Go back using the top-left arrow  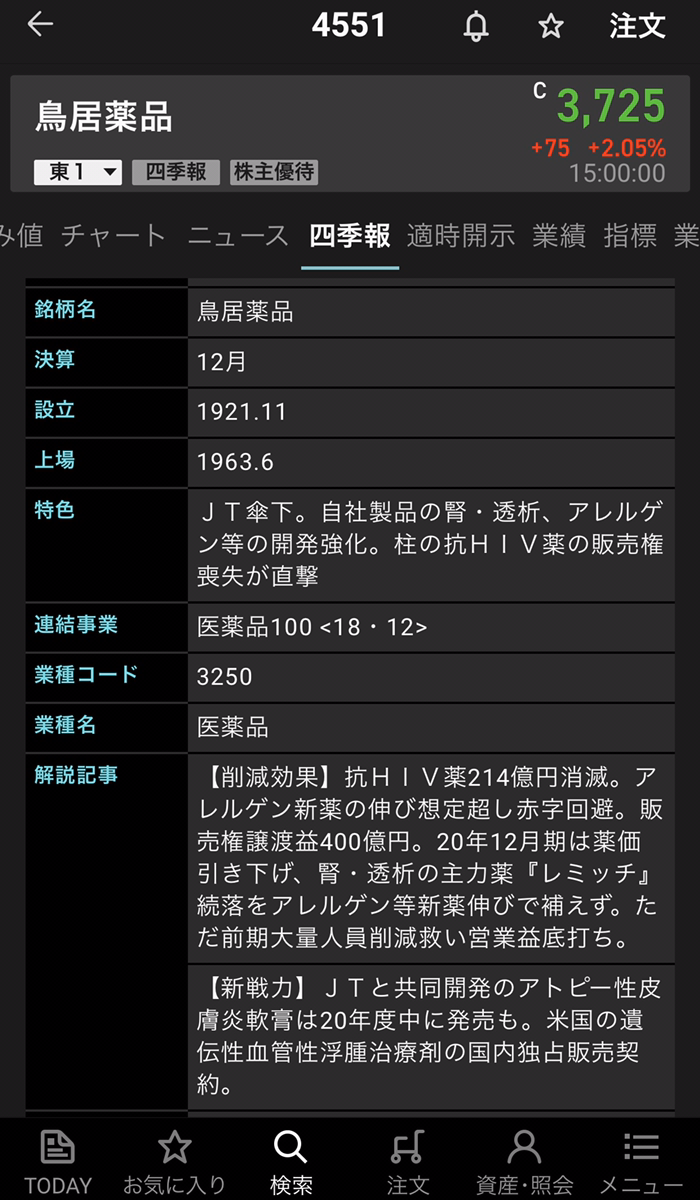point(40,25)
